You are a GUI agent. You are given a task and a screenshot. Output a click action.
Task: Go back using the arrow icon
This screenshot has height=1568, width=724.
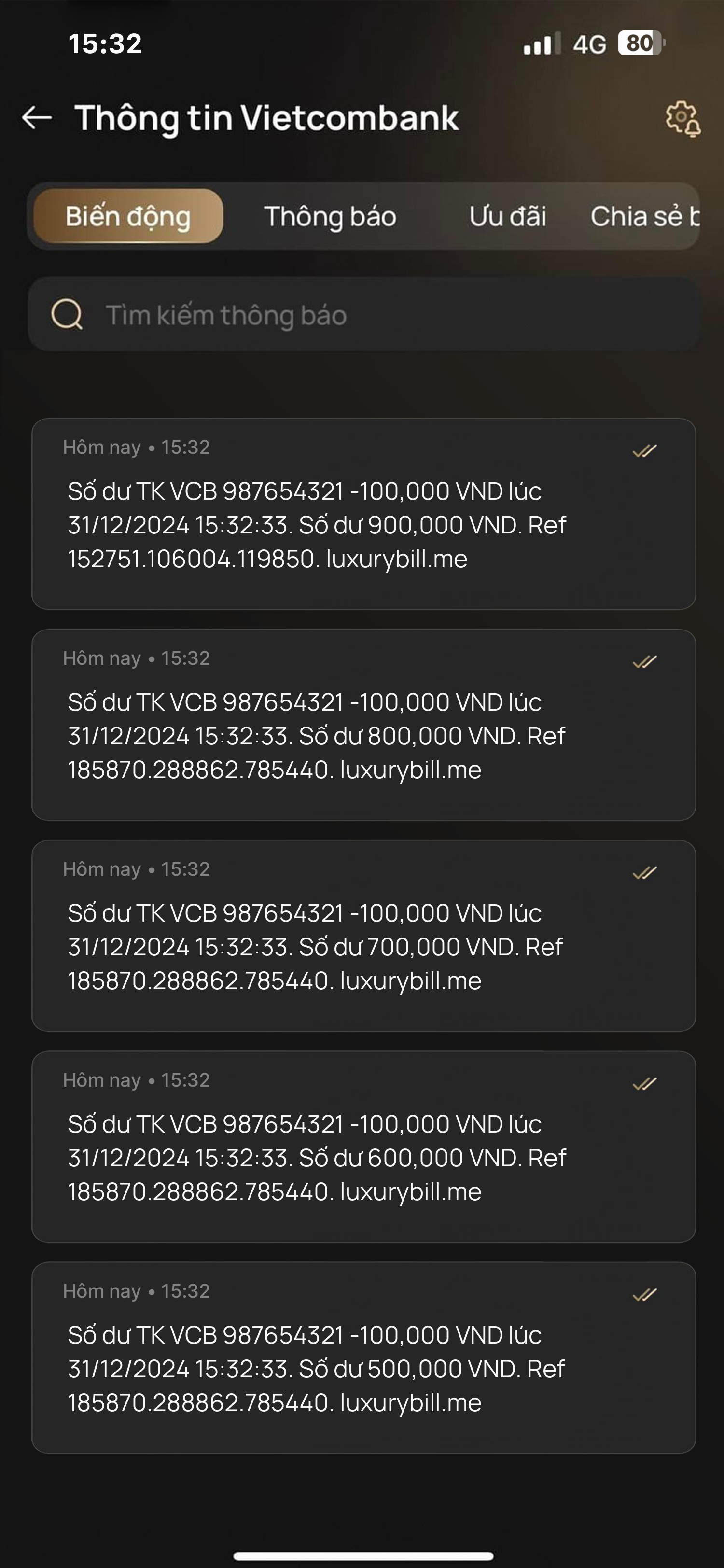[x=37, y=117]
